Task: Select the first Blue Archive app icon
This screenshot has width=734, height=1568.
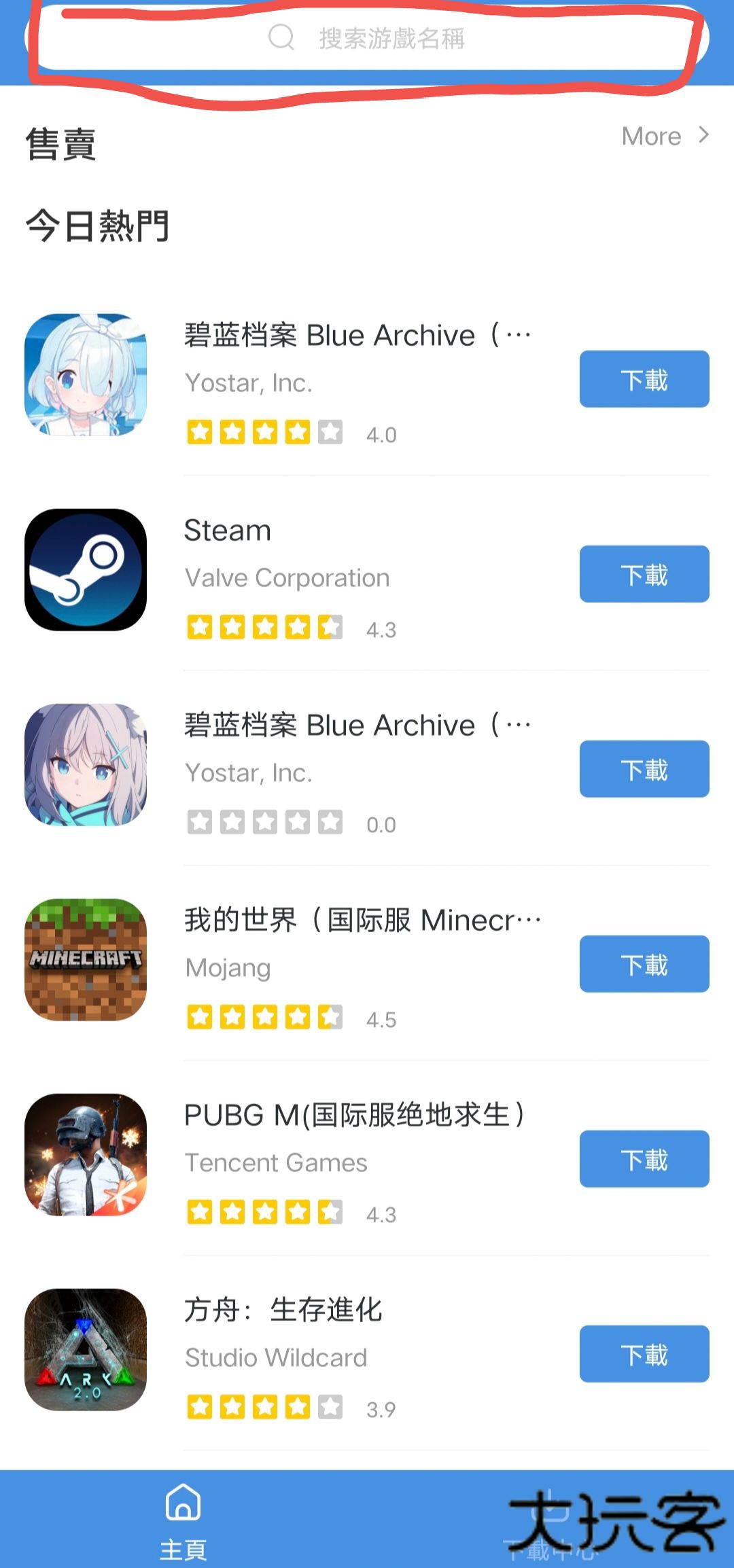Action: 85,378
